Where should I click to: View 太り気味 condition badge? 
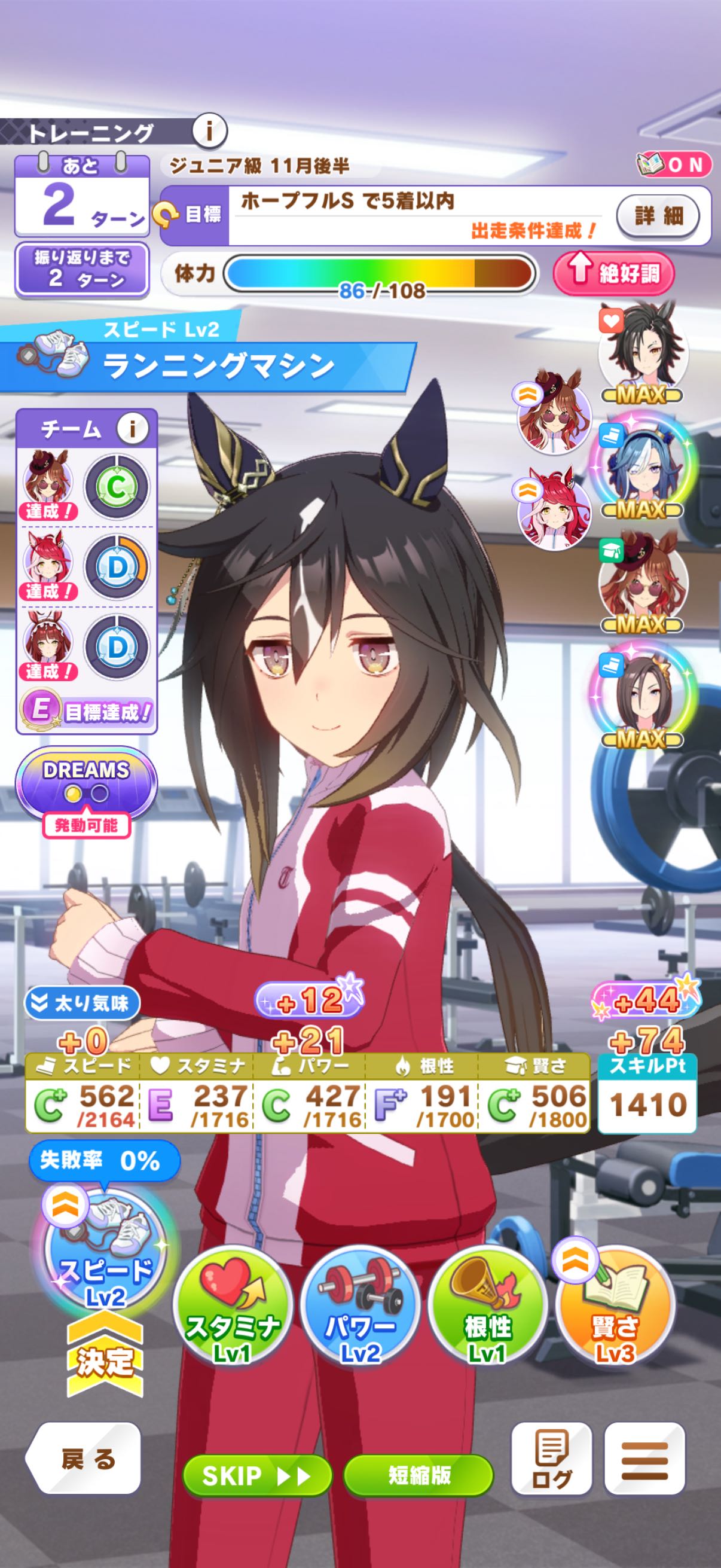(81, 1003)
